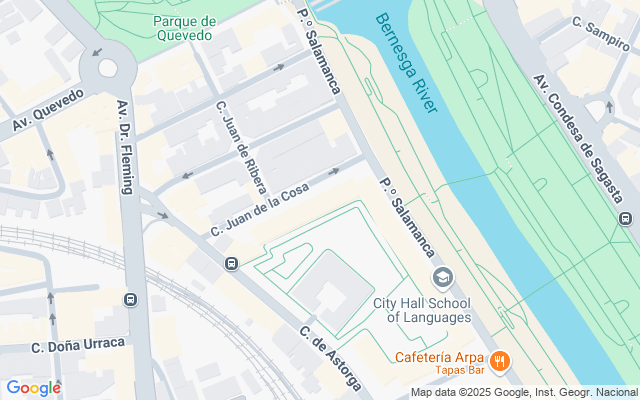Tap the Parque de Quevedo label
Viewport: 640px width, 400px height.
pos(183,28)
